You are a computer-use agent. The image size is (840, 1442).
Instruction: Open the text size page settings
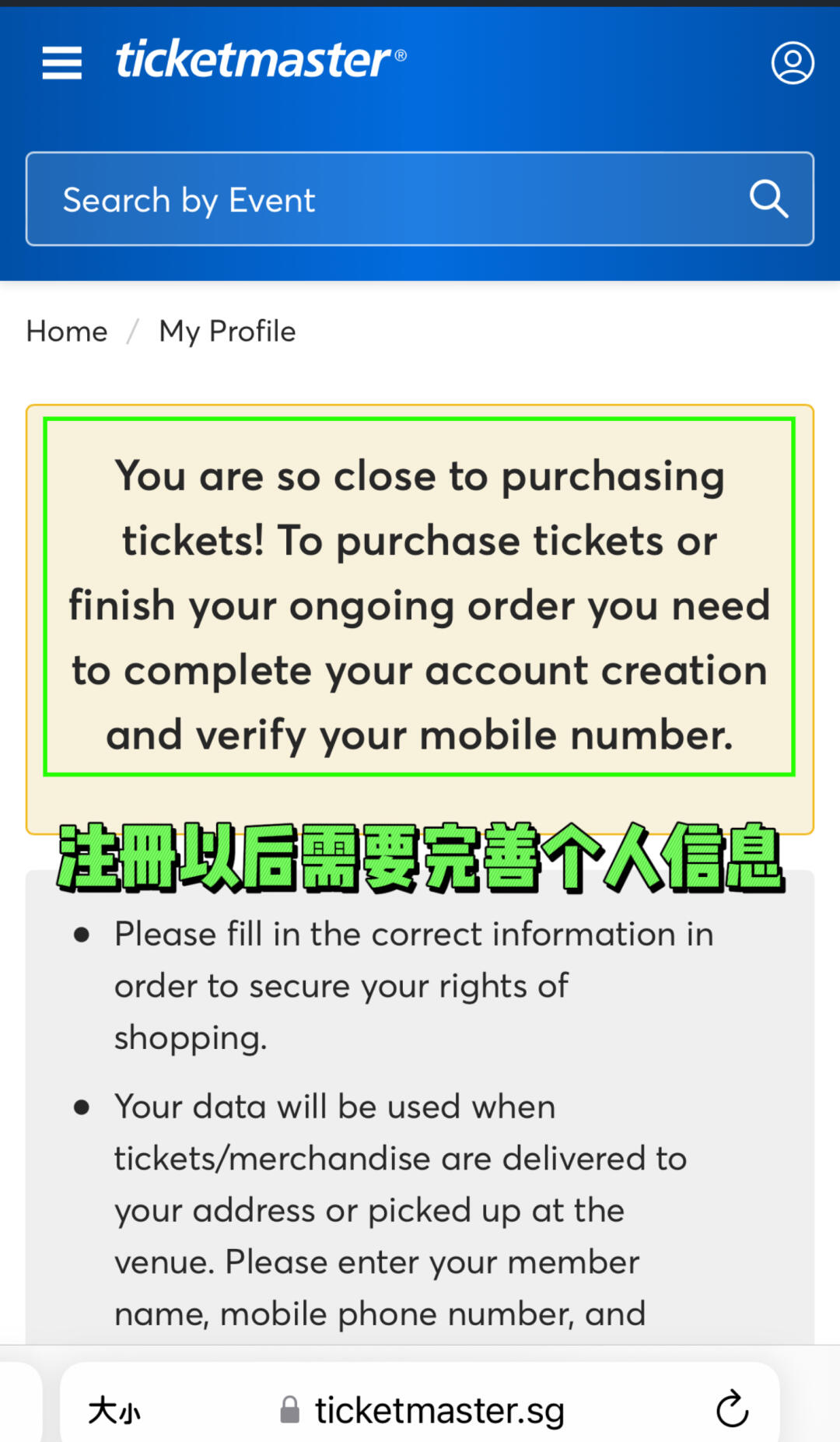114,1410
